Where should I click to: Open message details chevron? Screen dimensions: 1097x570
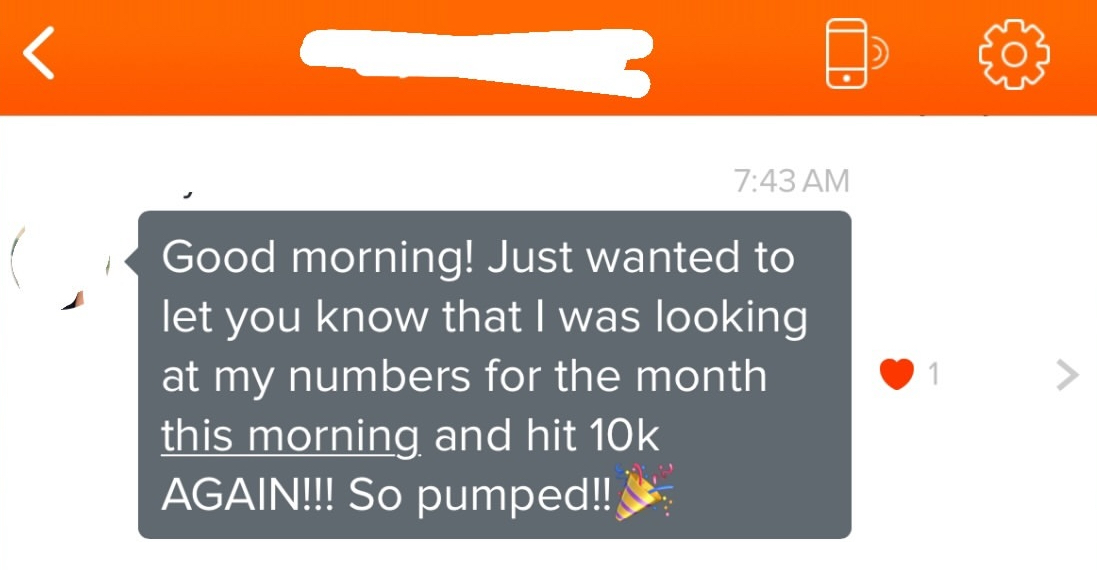1067,376
